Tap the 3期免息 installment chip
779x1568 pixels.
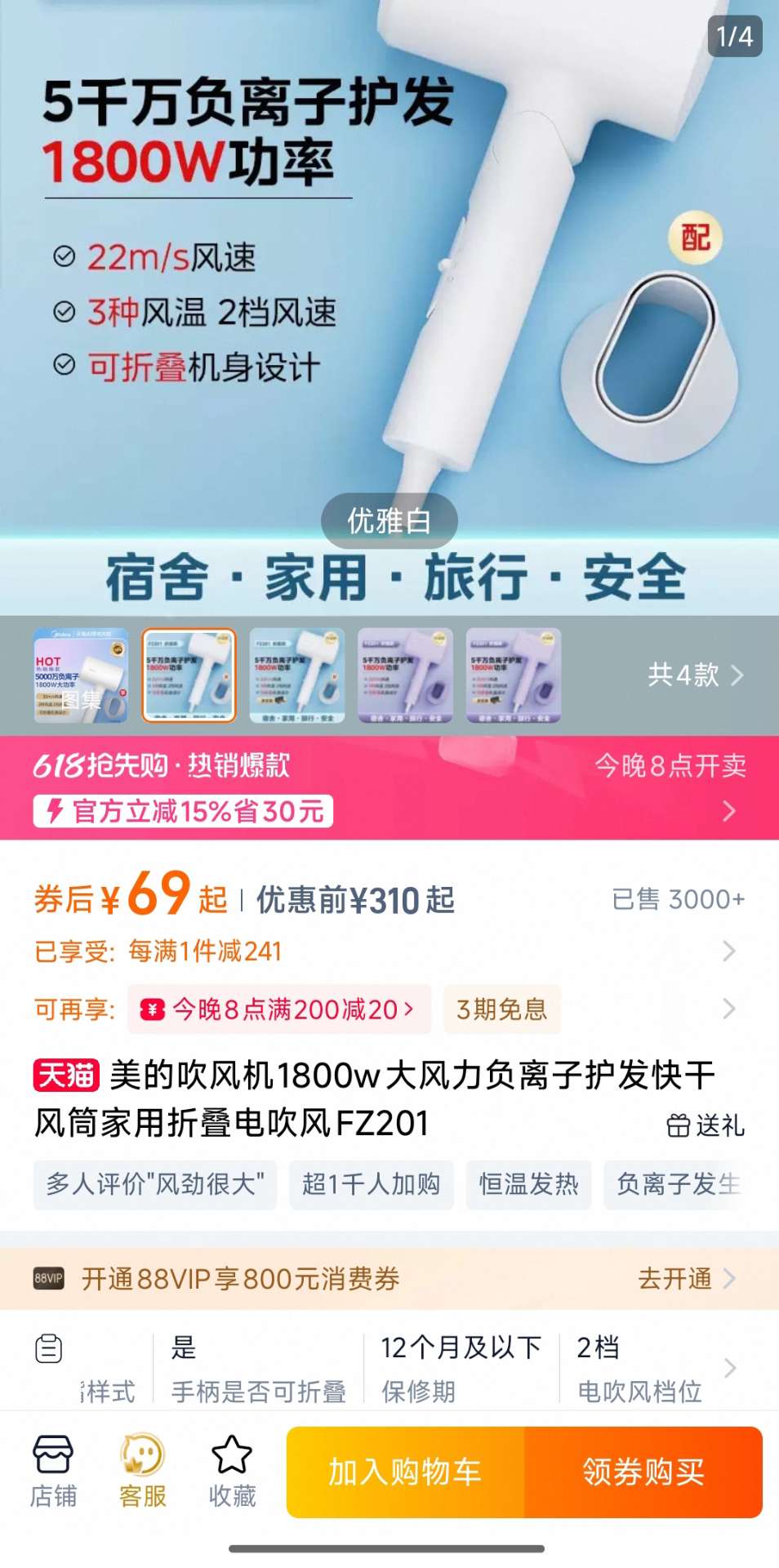tap(501, 1009)
